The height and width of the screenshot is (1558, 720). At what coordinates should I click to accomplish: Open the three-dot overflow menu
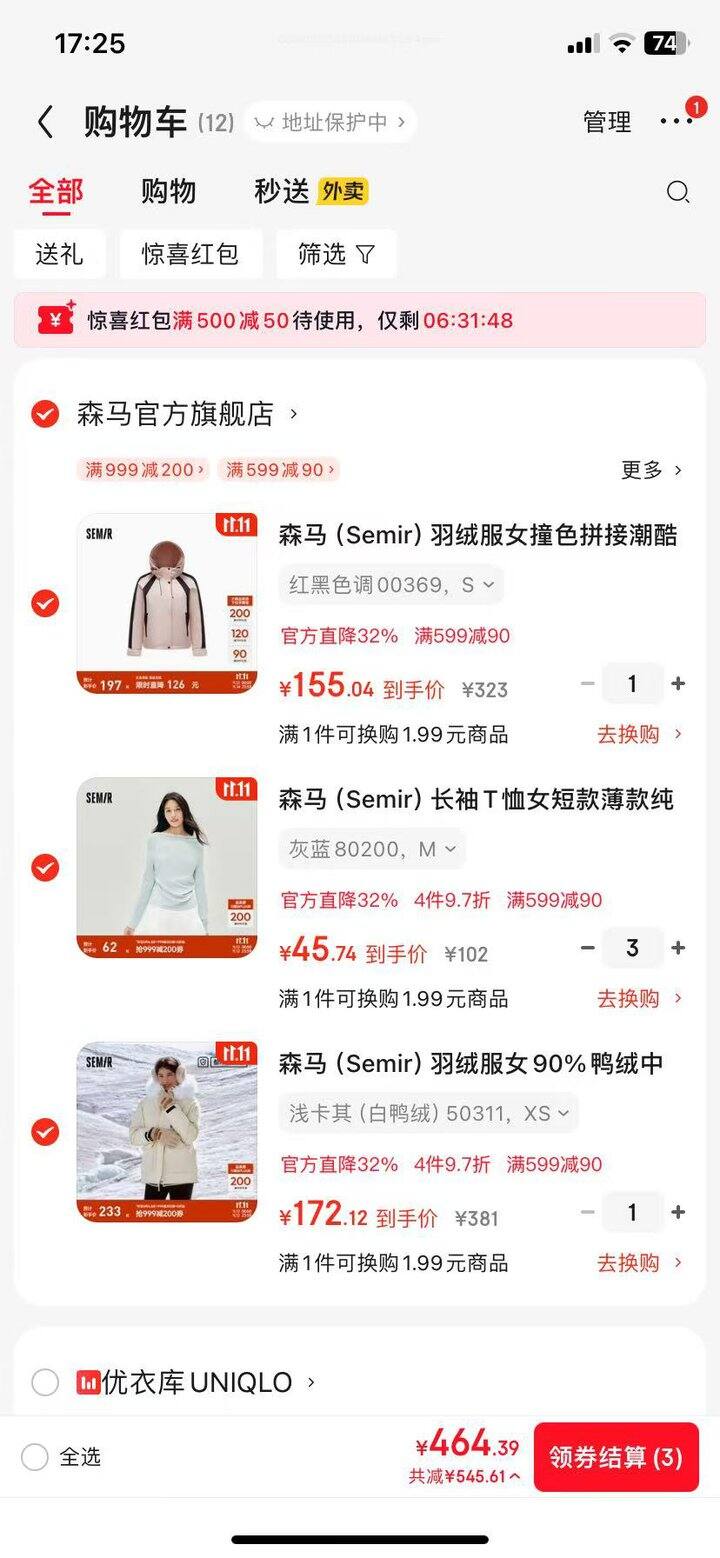tap(676, 122)
